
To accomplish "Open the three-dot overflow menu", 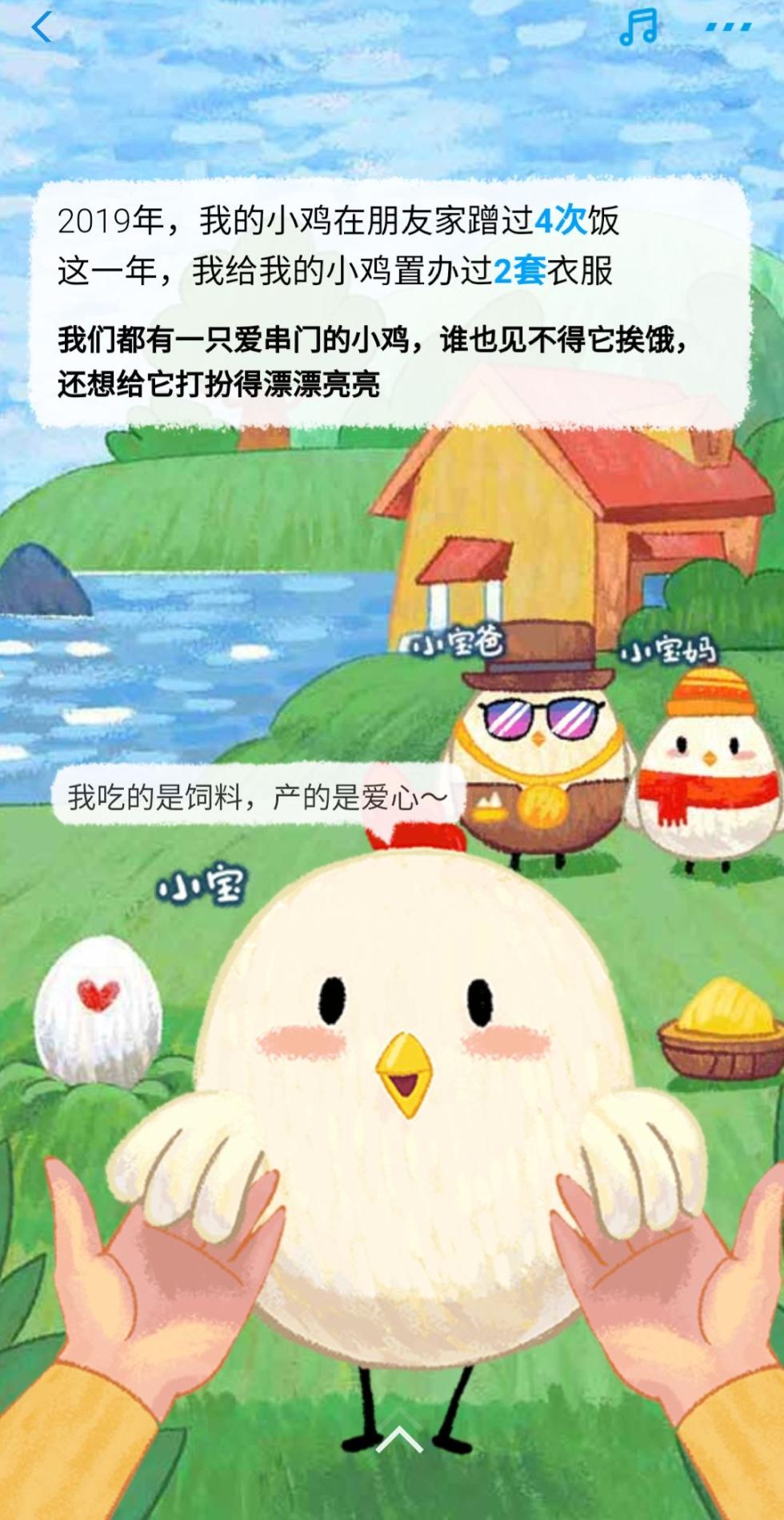I will [x=727, y=27].
